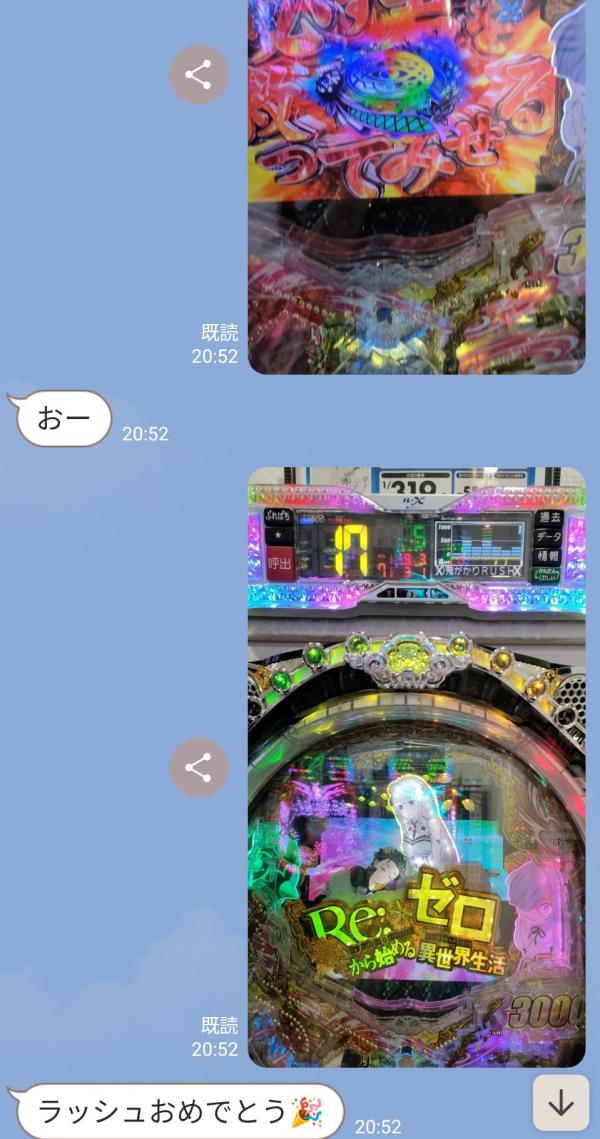The image size is (600, 1139).
Task: Share the Re:Zero pachinko machine photo
Action: pyautogui.click(x=198, y=767)
